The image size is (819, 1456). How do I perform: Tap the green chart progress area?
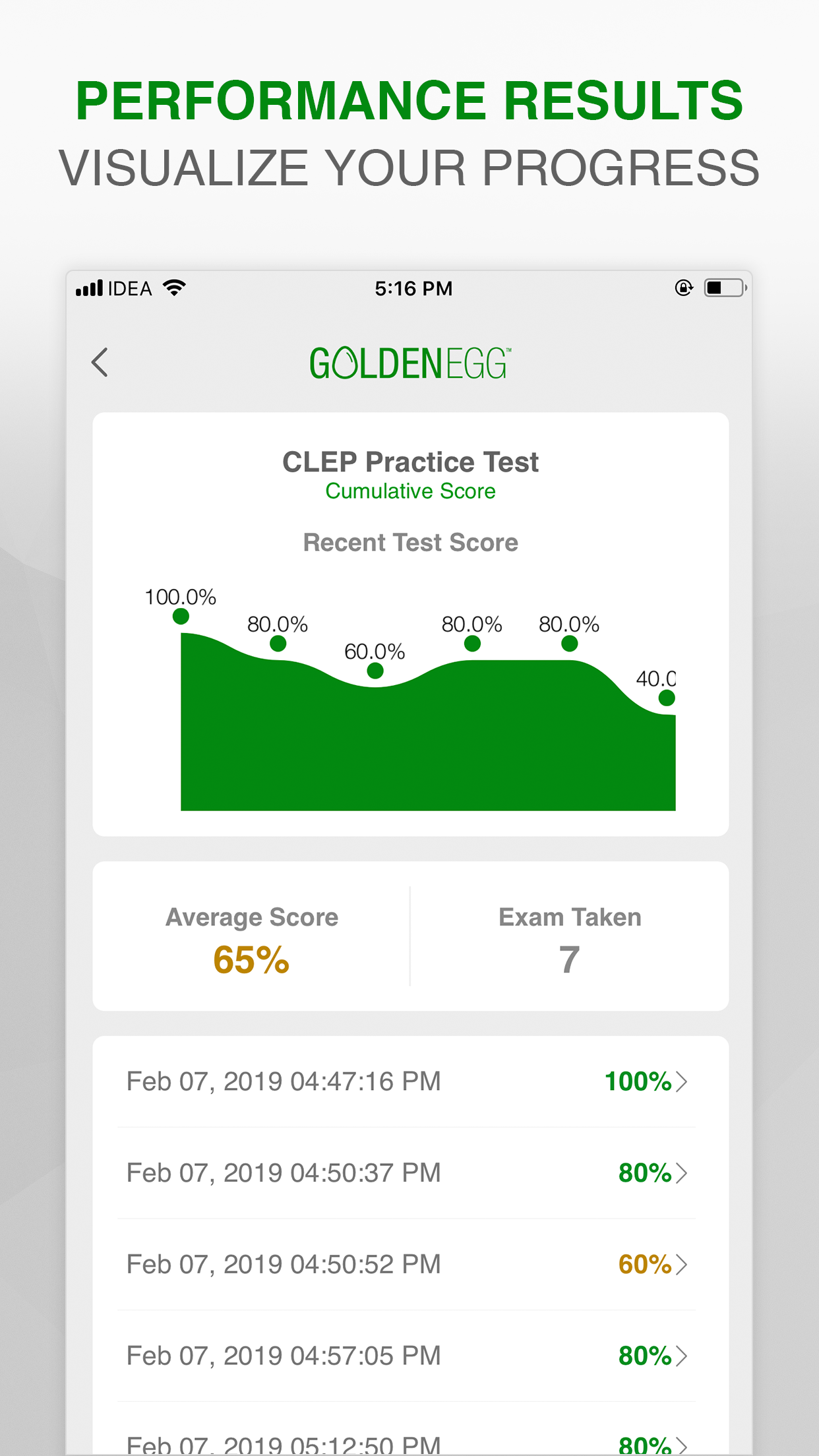(409, 745)
